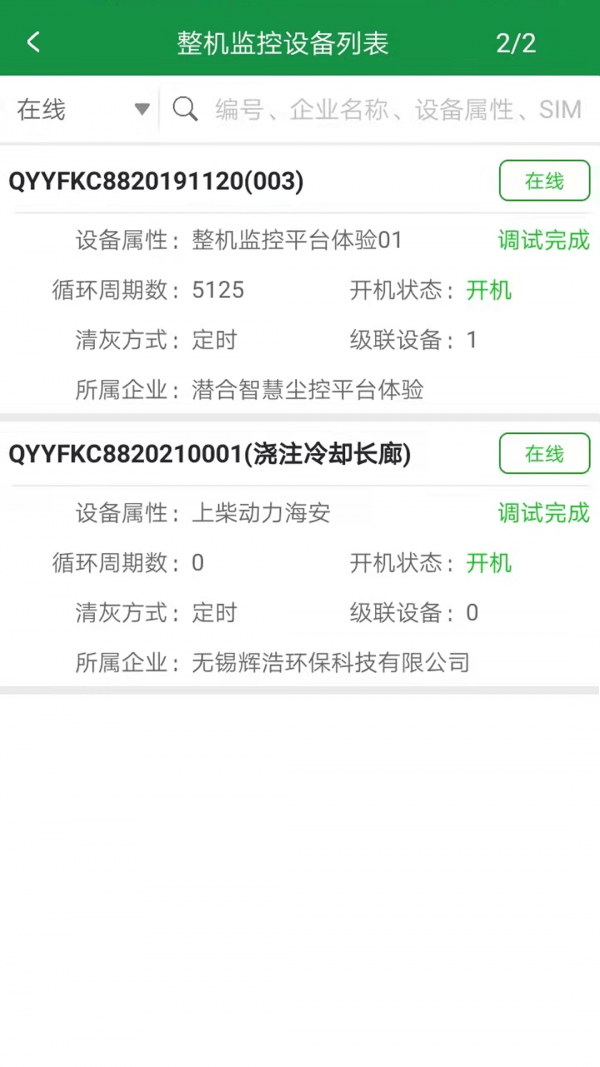Tap 在线 button on QYYFKC8820191120(003)
Viewport: 600px width, 1067px height.
(x=544, y=181)
